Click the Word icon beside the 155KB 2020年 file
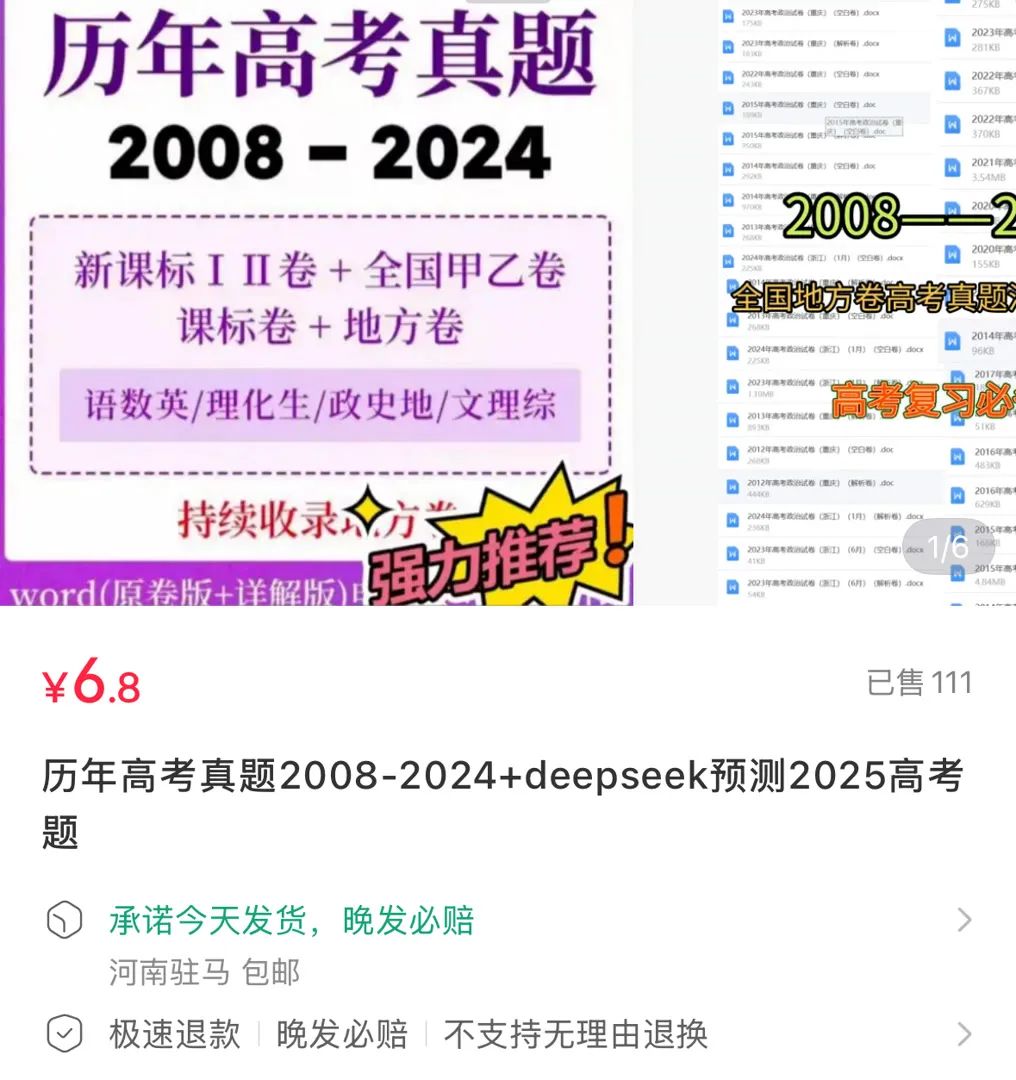1016x1080 pixels. click(951, 253)
